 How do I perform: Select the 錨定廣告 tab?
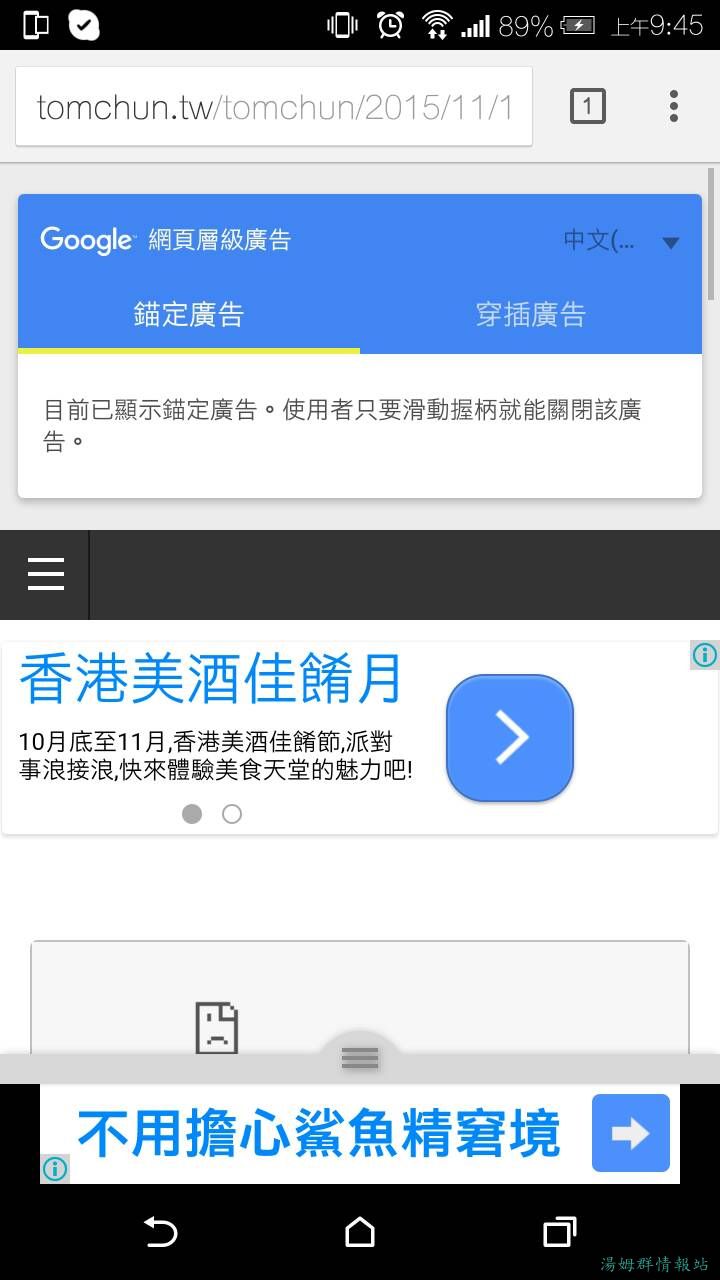[x=189, y=315]
